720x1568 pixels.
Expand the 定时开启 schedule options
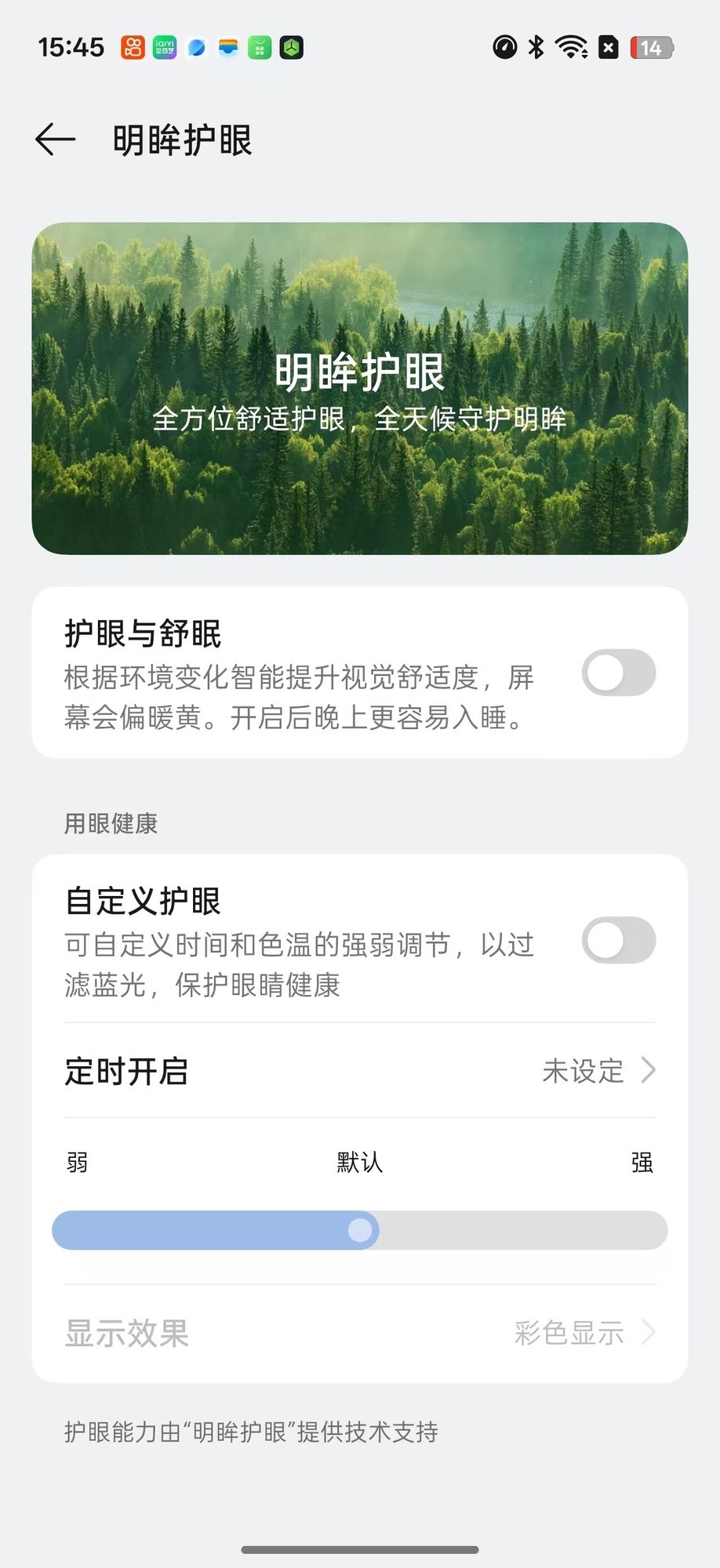(360, 1070)
